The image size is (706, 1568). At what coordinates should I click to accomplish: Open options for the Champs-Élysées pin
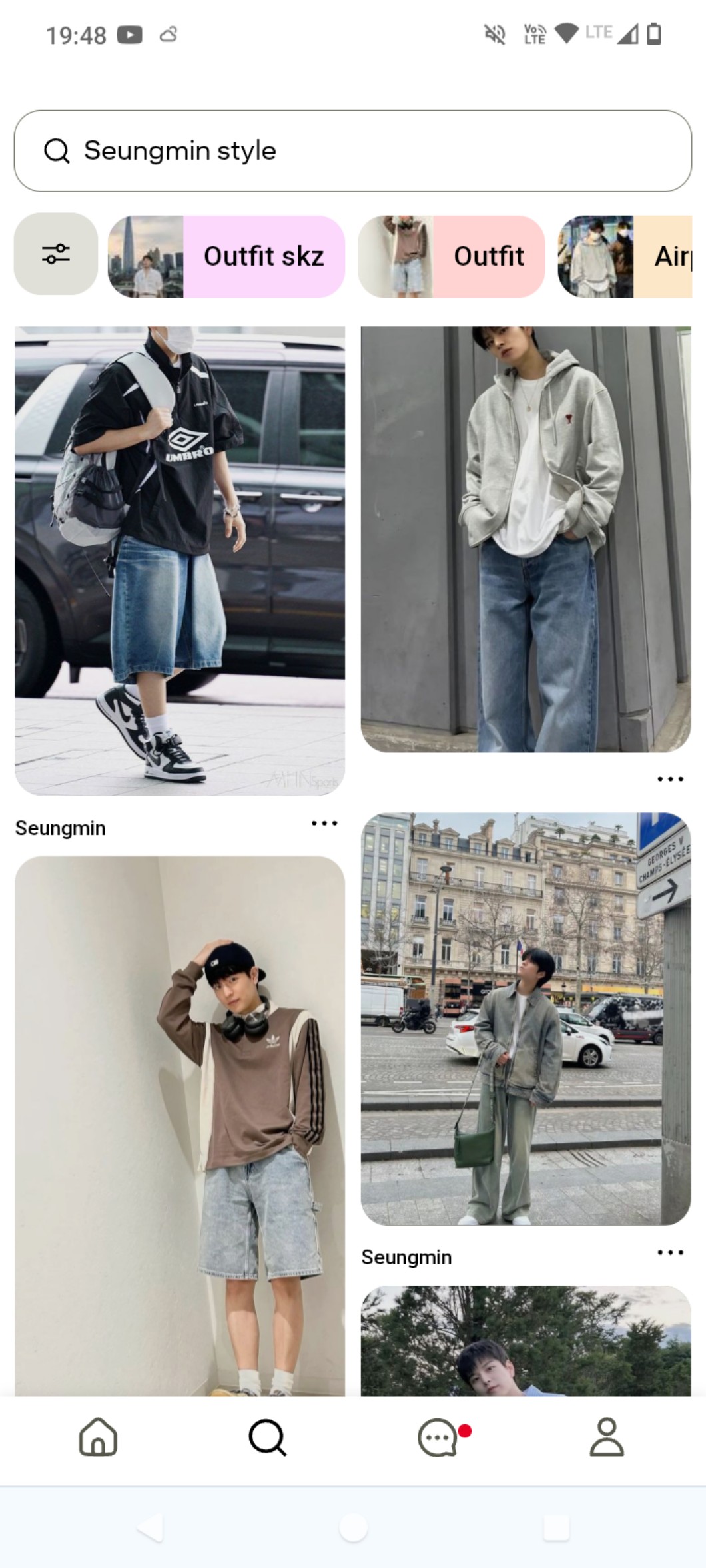coord(670,1252)
